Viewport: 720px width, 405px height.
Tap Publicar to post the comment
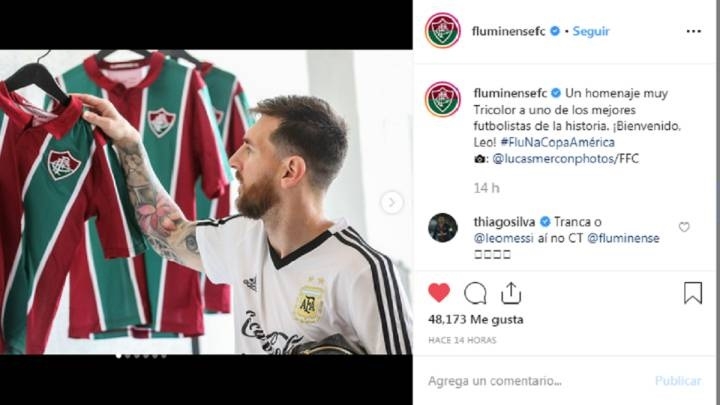(678, 381)
